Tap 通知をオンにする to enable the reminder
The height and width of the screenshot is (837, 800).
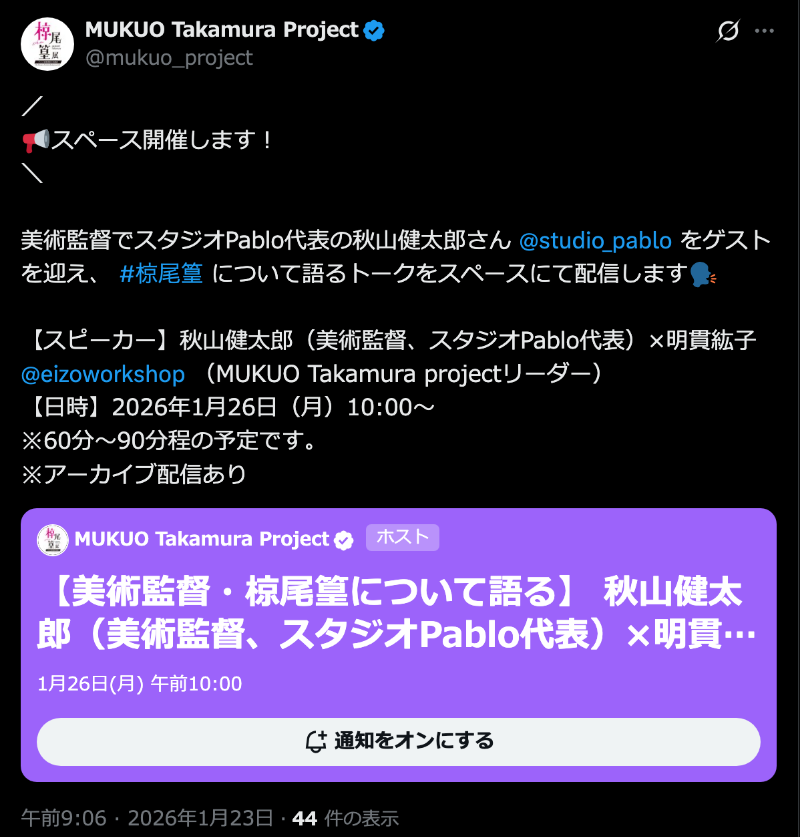pyautogui.click(x=398, y=741)
